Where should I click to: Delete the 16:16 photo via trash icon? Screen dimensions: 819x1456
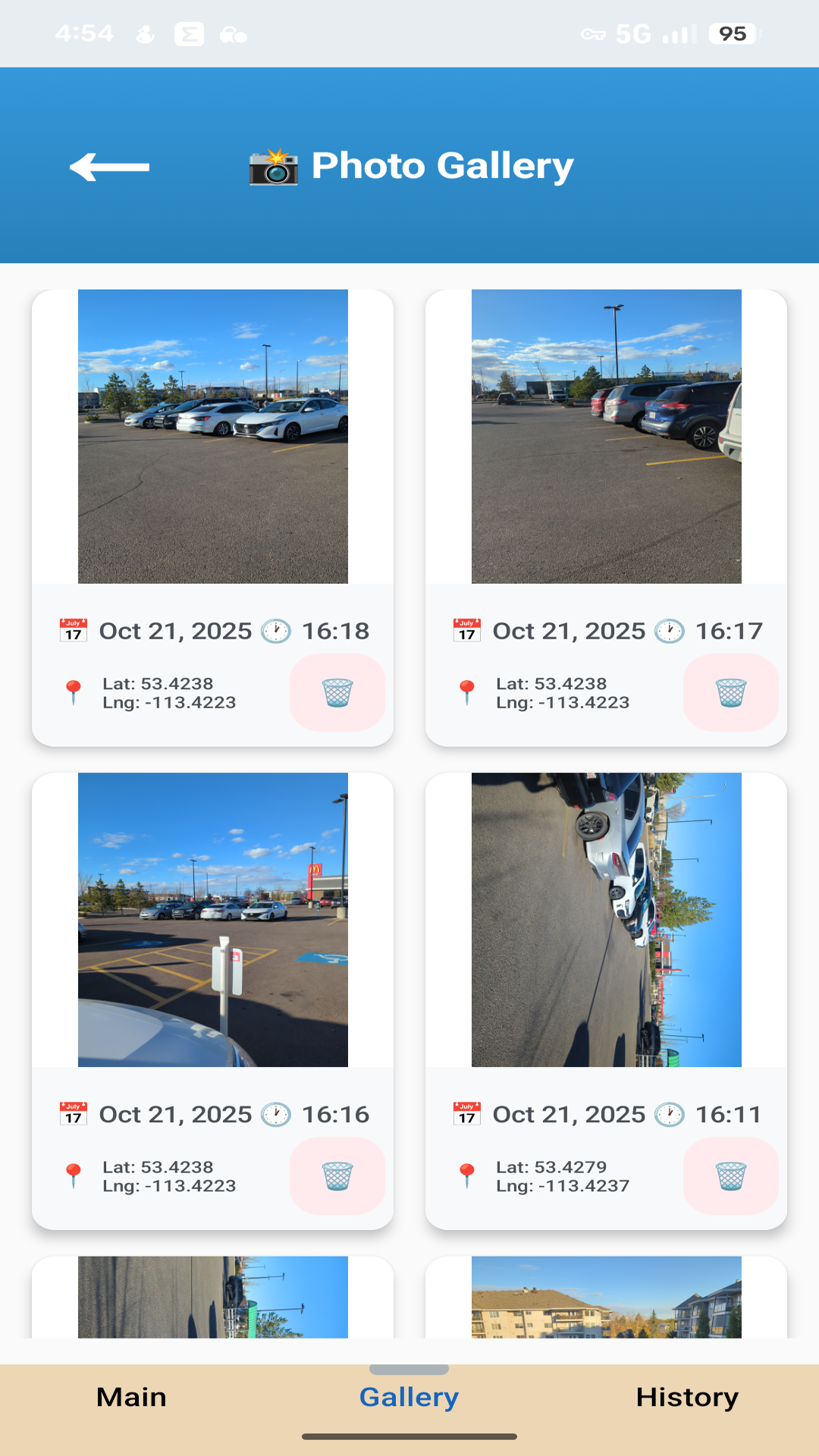(x=336, y=1177)
